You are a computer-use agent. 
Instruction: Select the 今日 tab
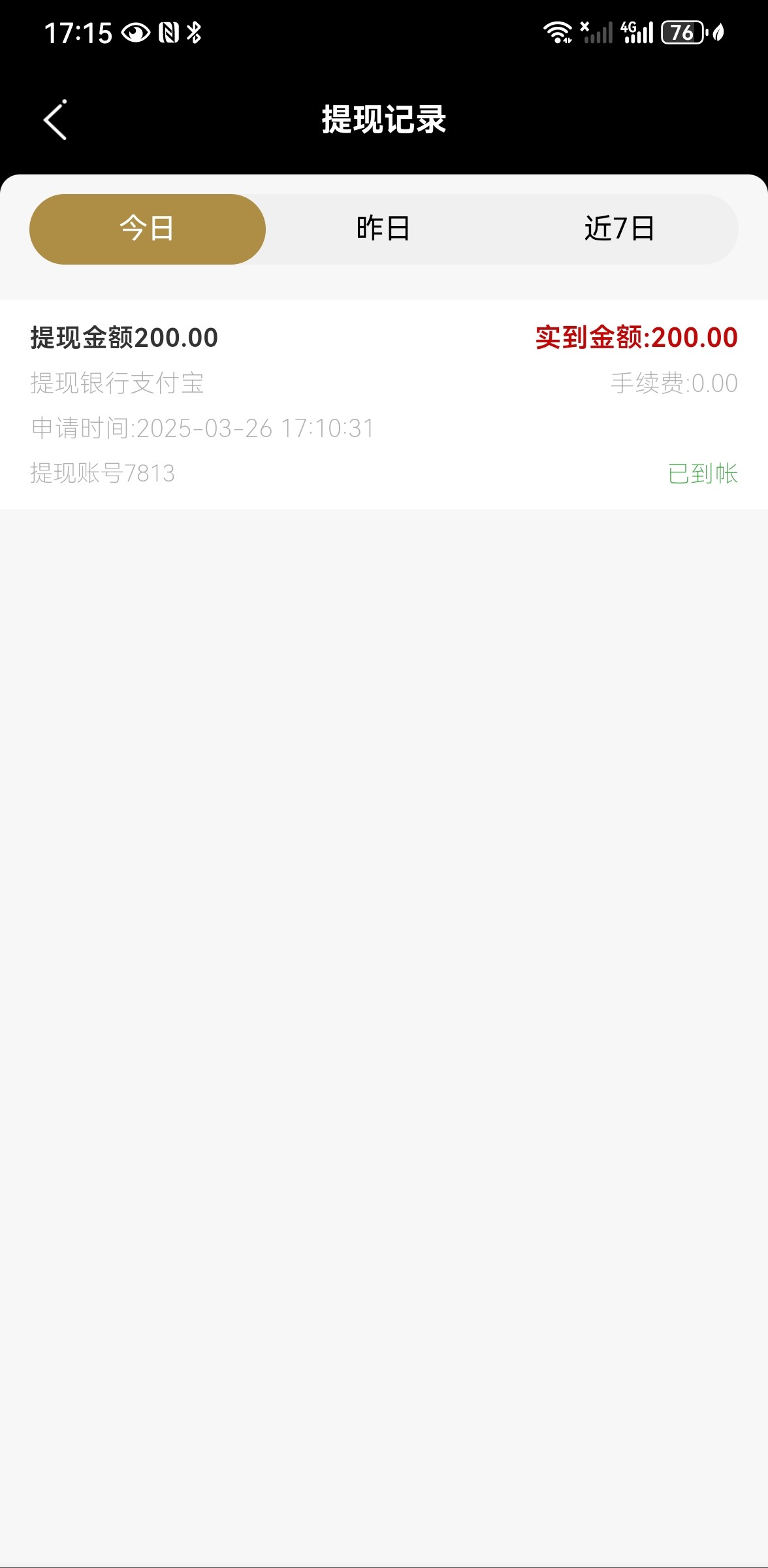tap(148, 229)
